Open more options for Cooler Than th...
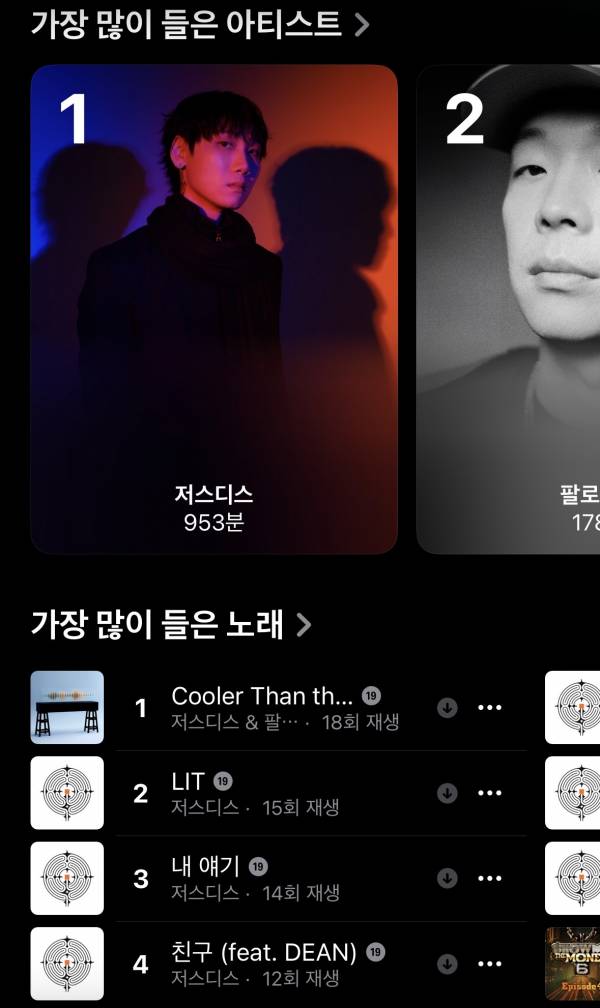 coord(490,708)
